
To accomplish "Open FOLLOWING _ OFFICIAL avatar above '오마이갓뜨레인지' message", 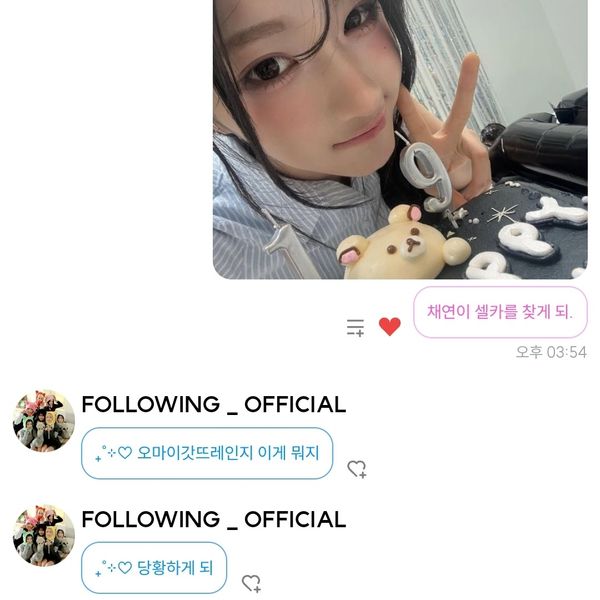I will click(43, 421).
